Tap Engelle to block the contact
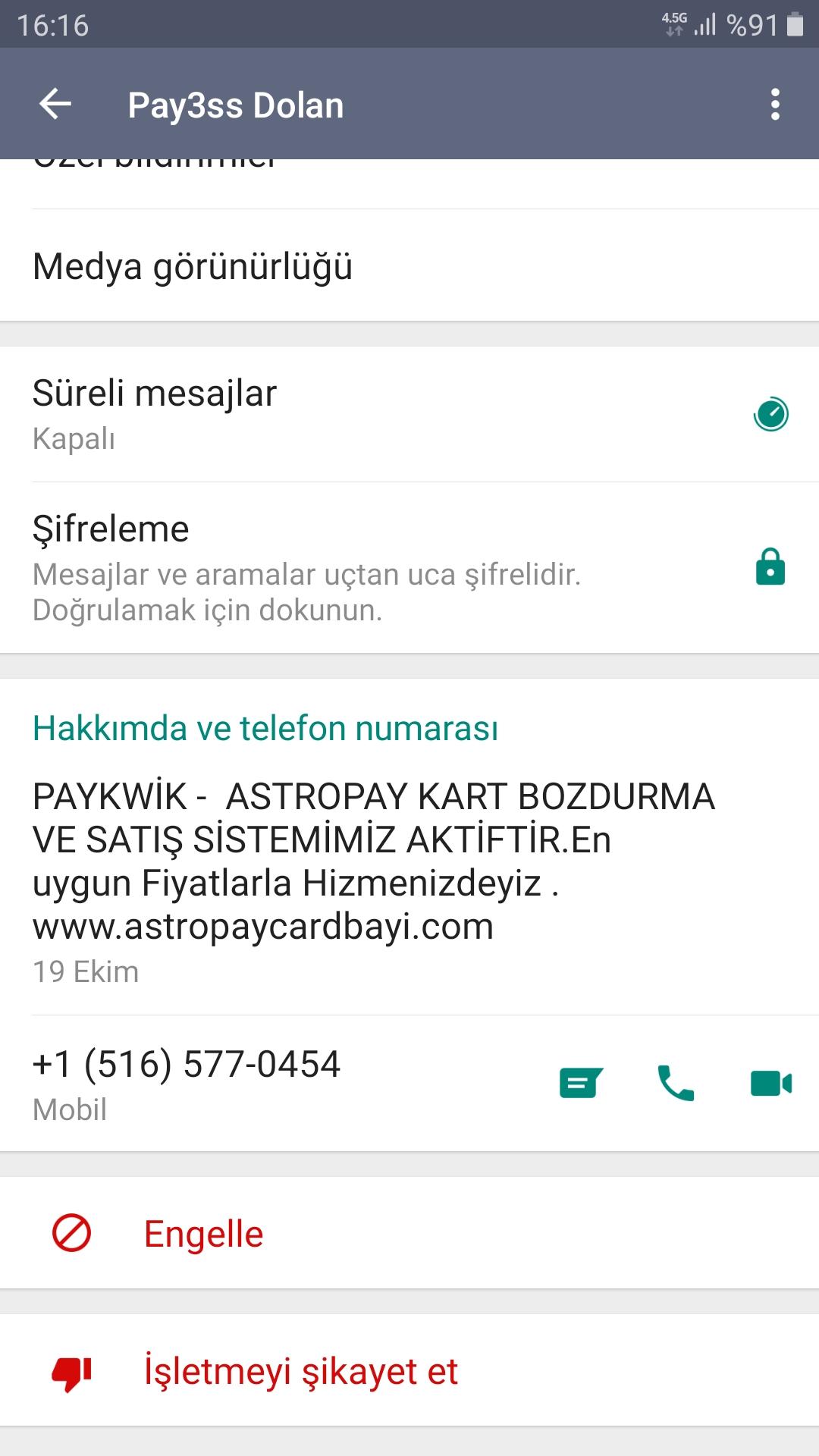 [x=409, y=1233]
